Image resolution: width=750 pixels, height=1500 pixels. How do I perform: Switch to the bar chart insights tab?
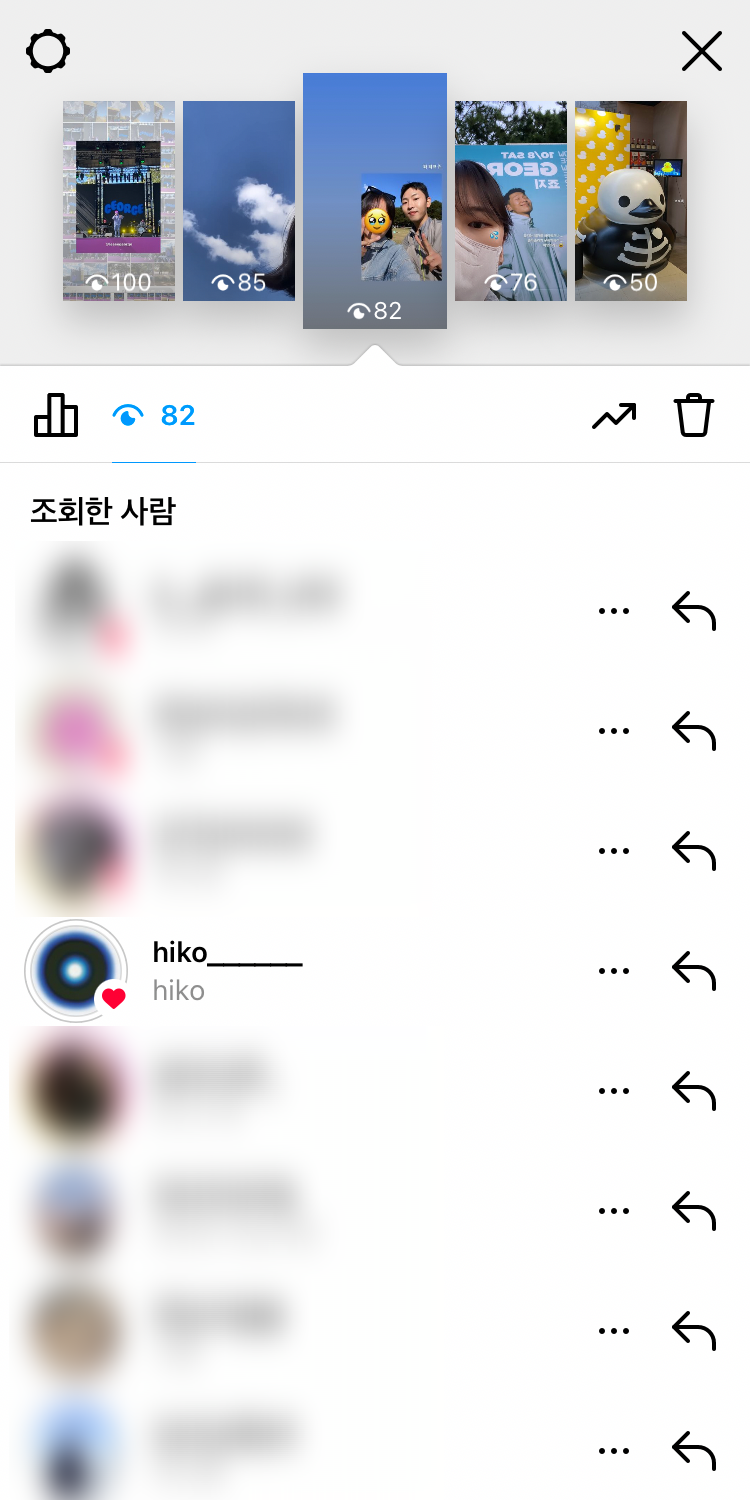click(56, 415)
